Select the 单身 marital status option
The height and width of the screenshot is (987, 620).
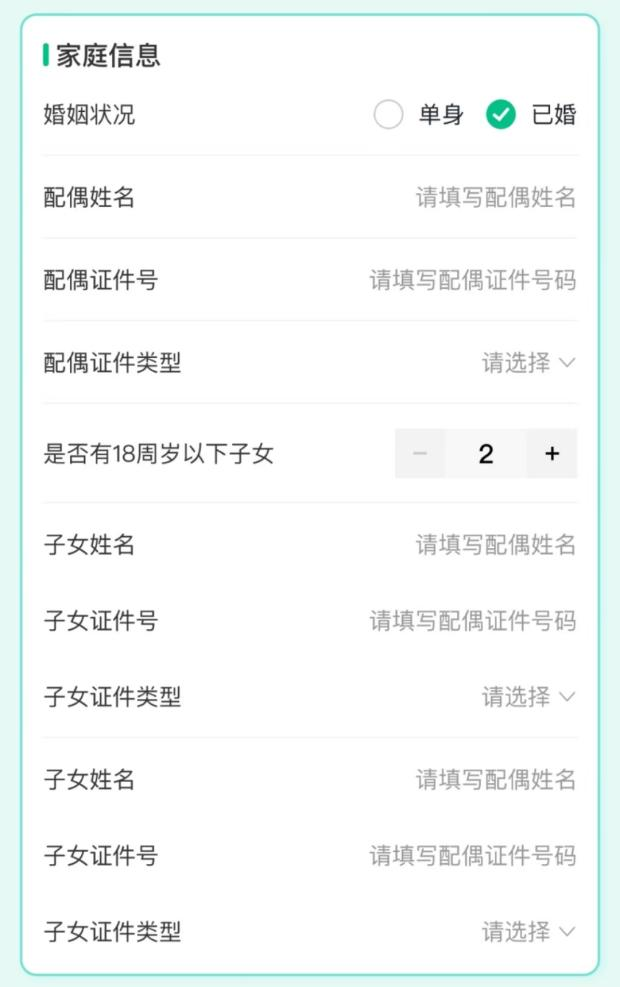[388, 115]
